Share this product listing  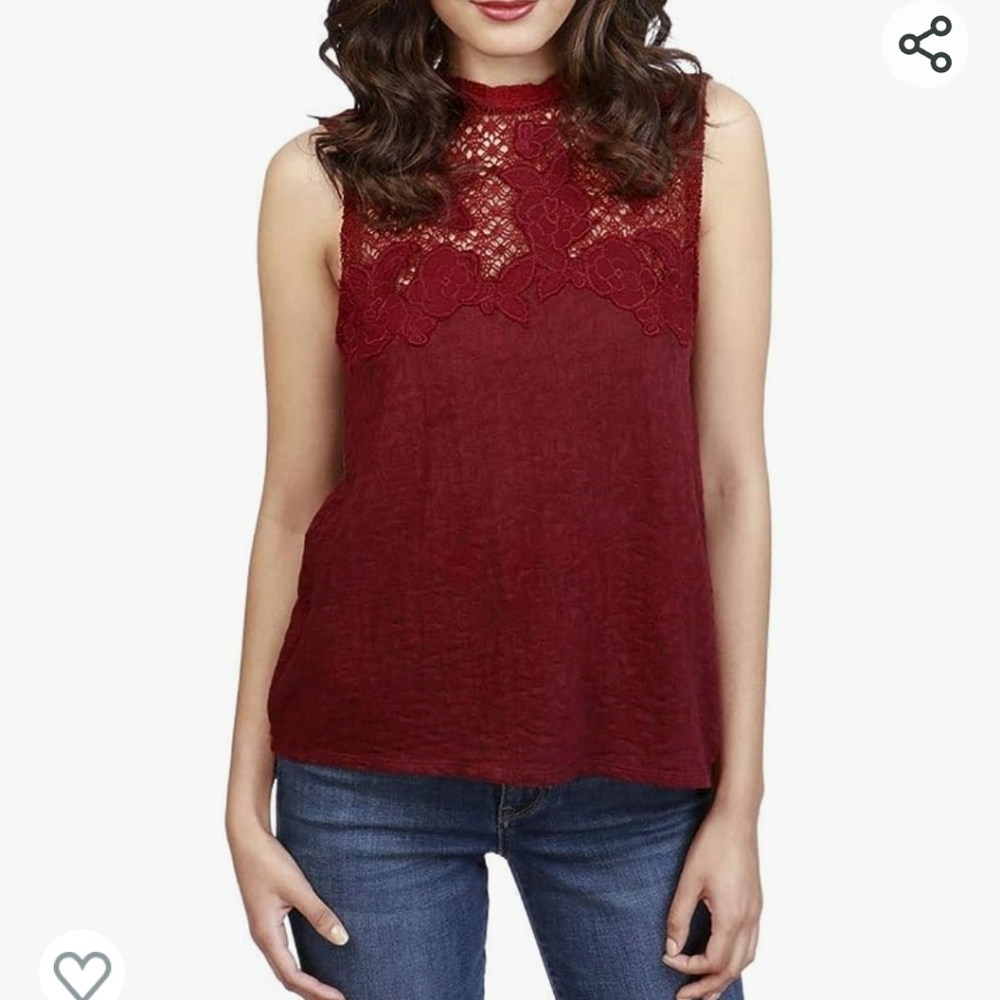[925, 44]
